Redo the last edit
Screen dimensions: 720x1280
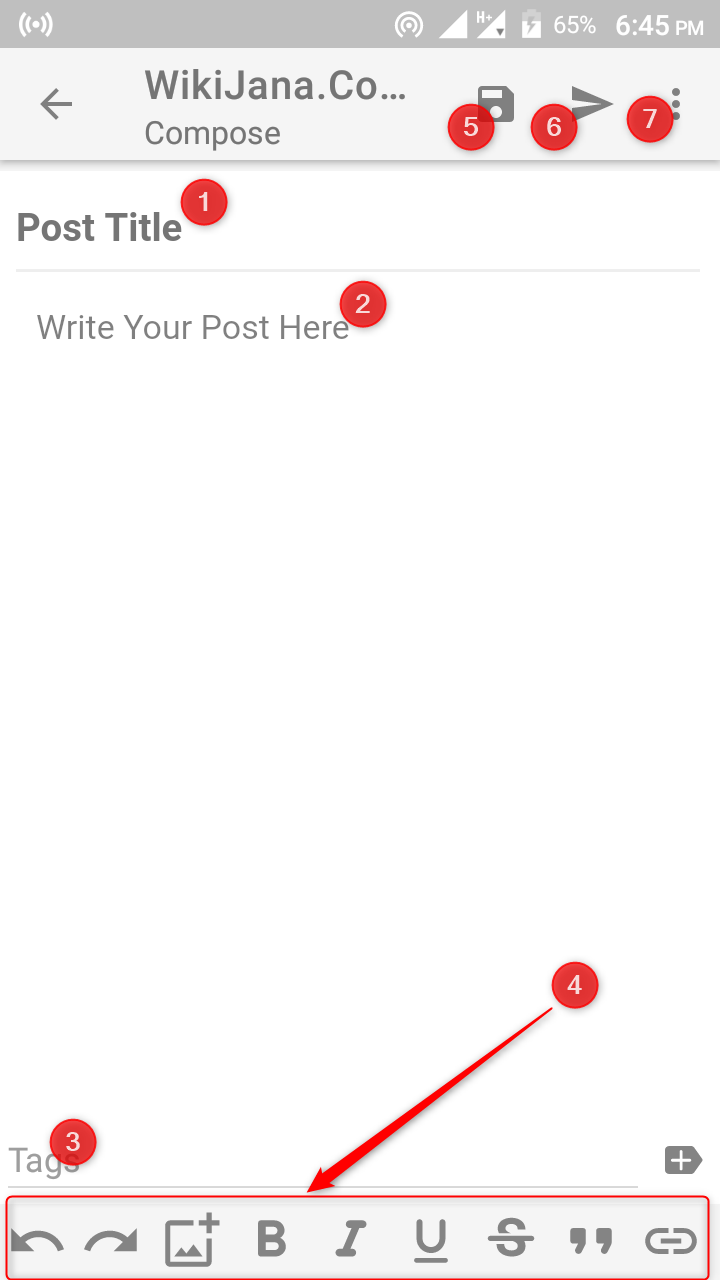click(x=110, y=1241)
